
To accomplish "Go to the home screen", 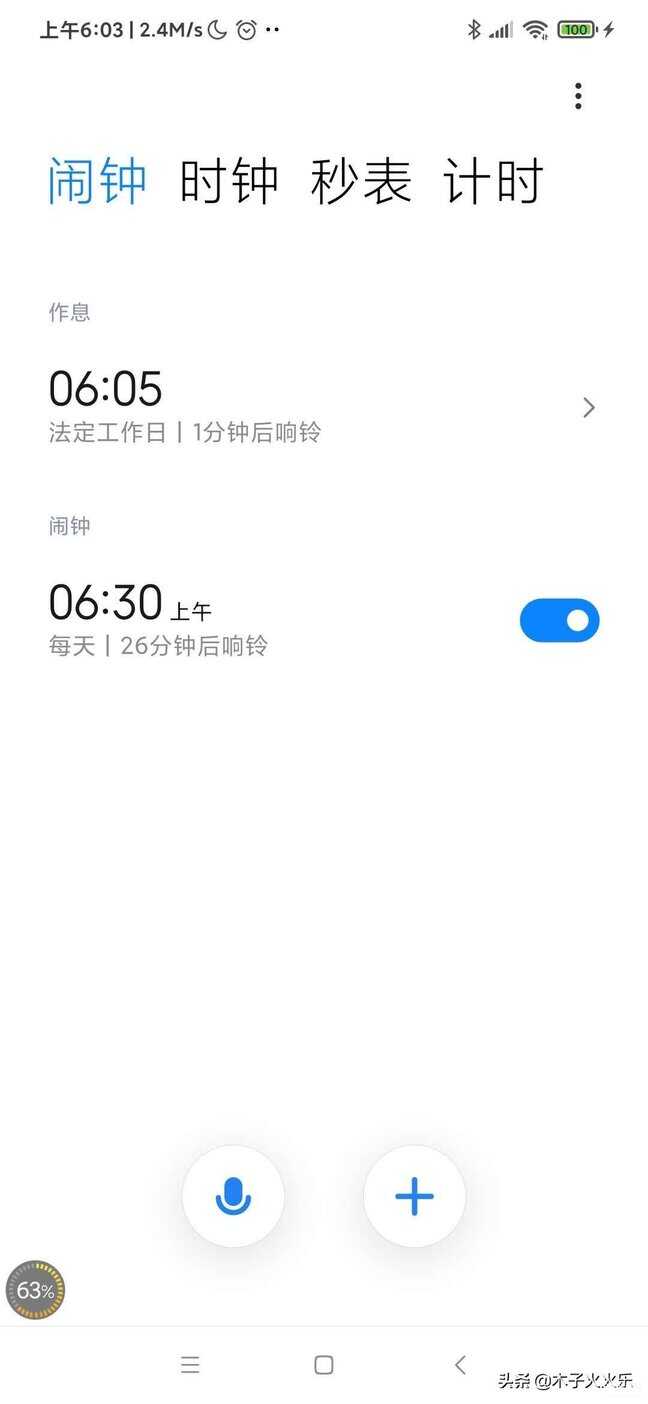I will pos(323,1365).
